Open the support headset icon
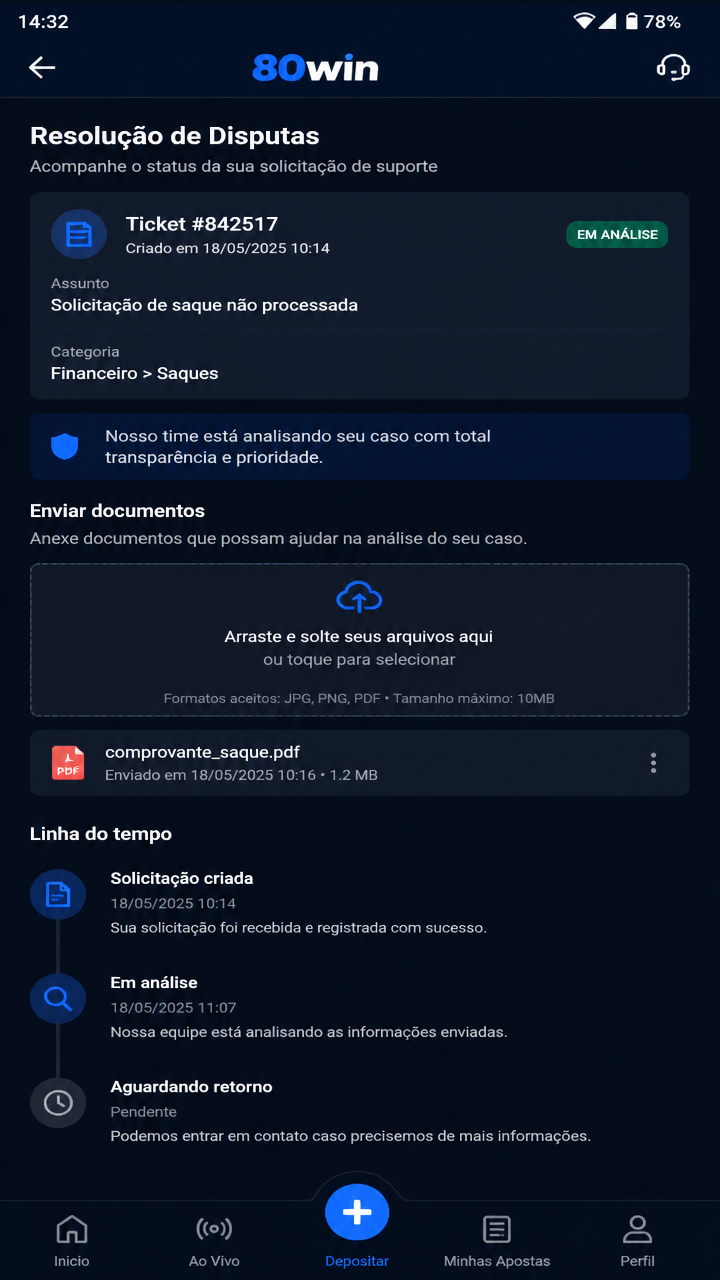The height and width of the screenshot is (1280, 720). click(x=673, y=67)
